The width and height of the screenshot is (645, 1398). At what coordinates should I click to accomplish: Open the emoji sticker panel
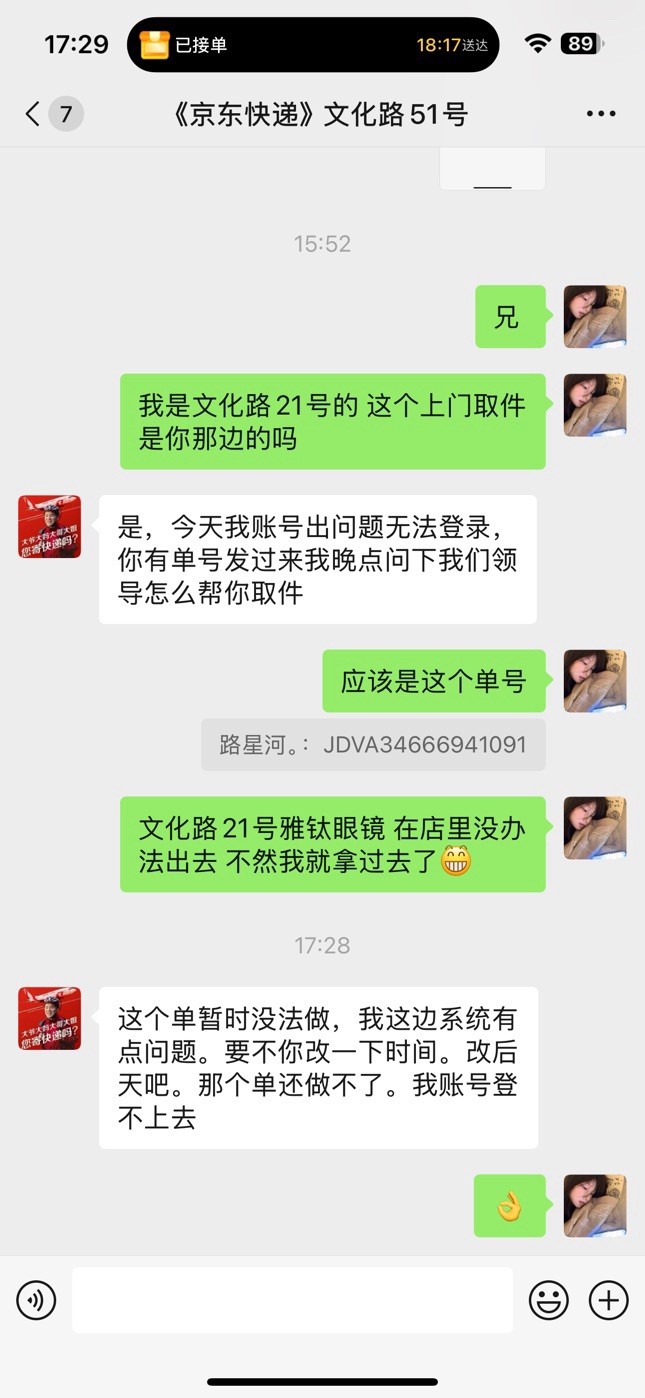coord(549,1300)
